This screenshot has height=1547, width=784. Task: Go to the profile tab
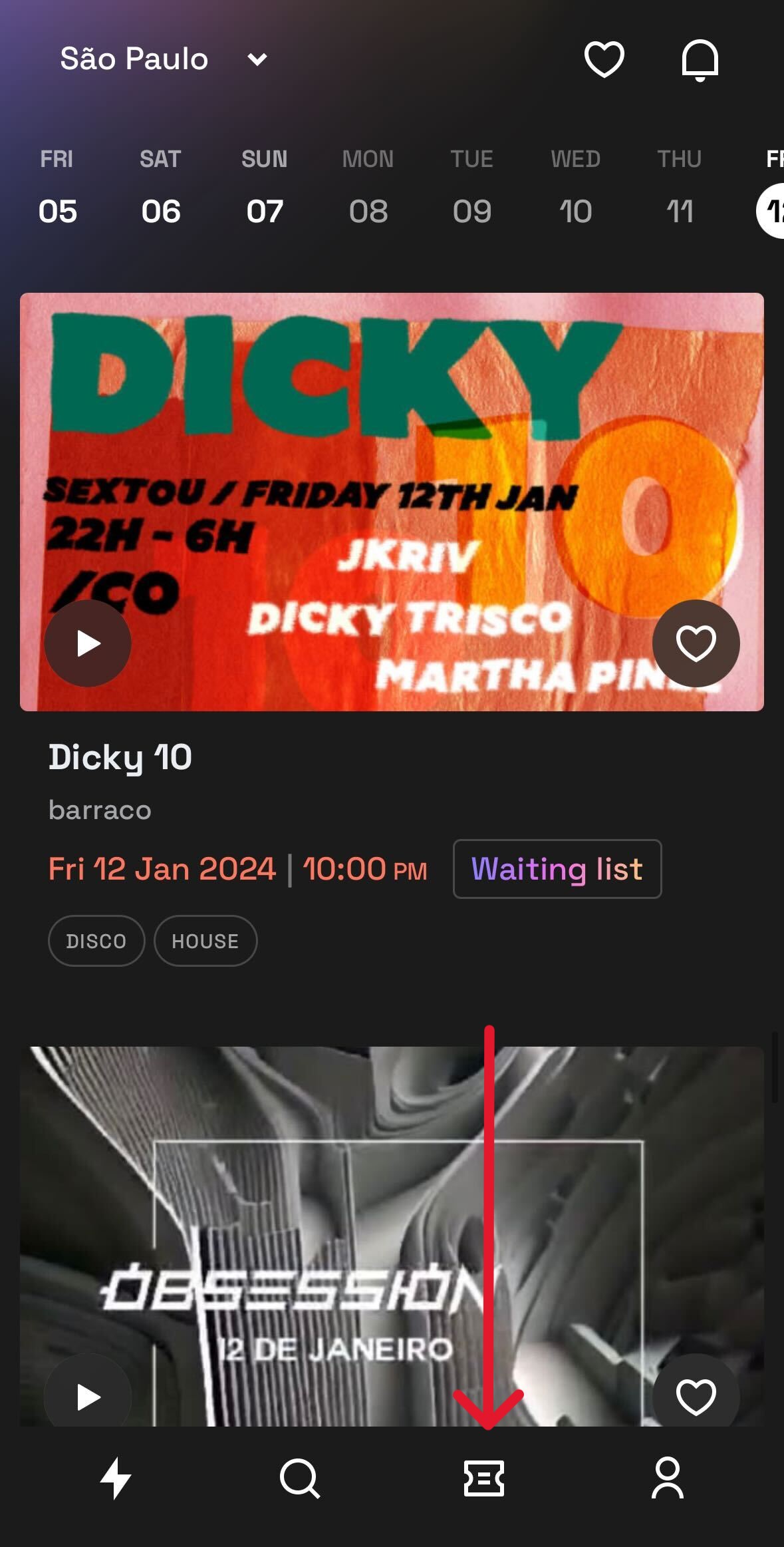click(x=667, y=1478)
